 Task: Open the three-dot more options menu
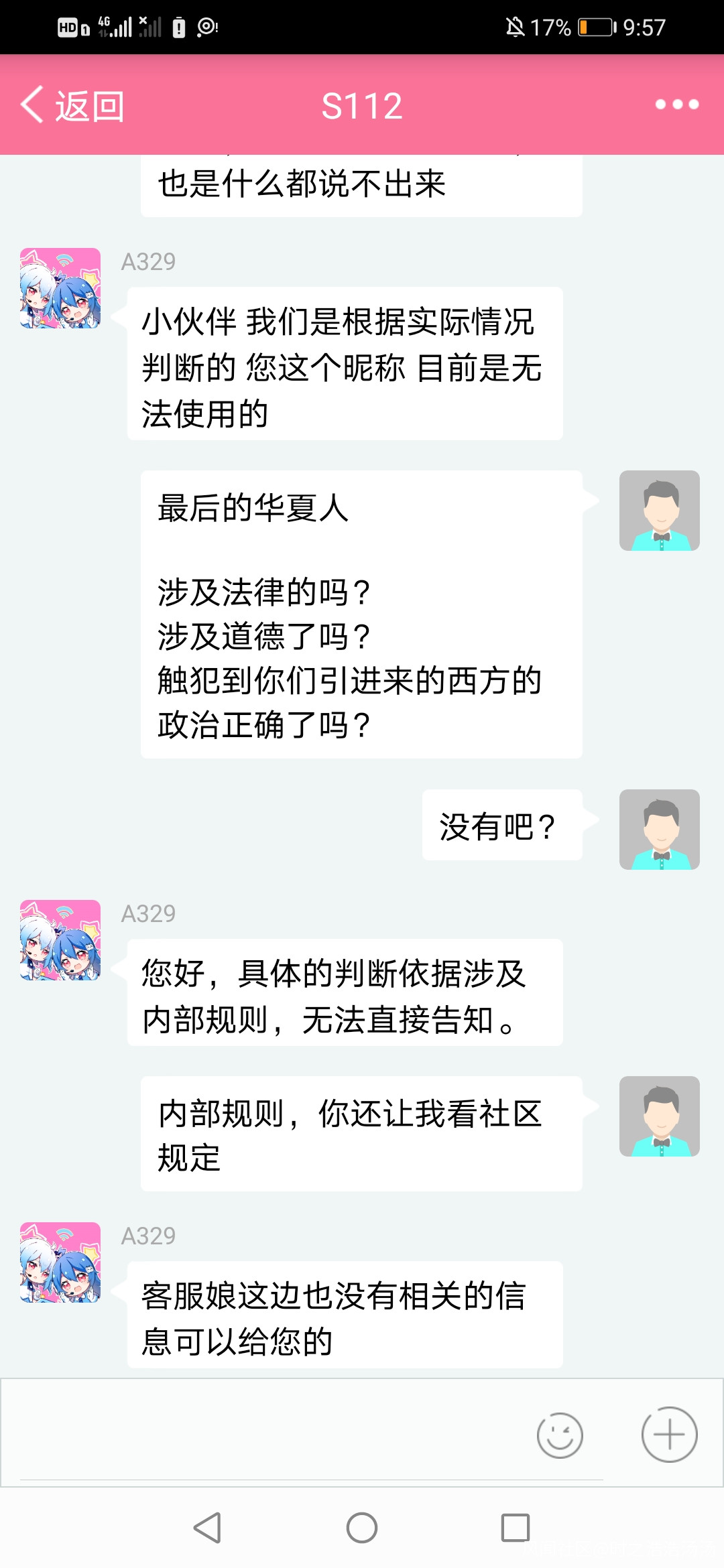(676, 105)
